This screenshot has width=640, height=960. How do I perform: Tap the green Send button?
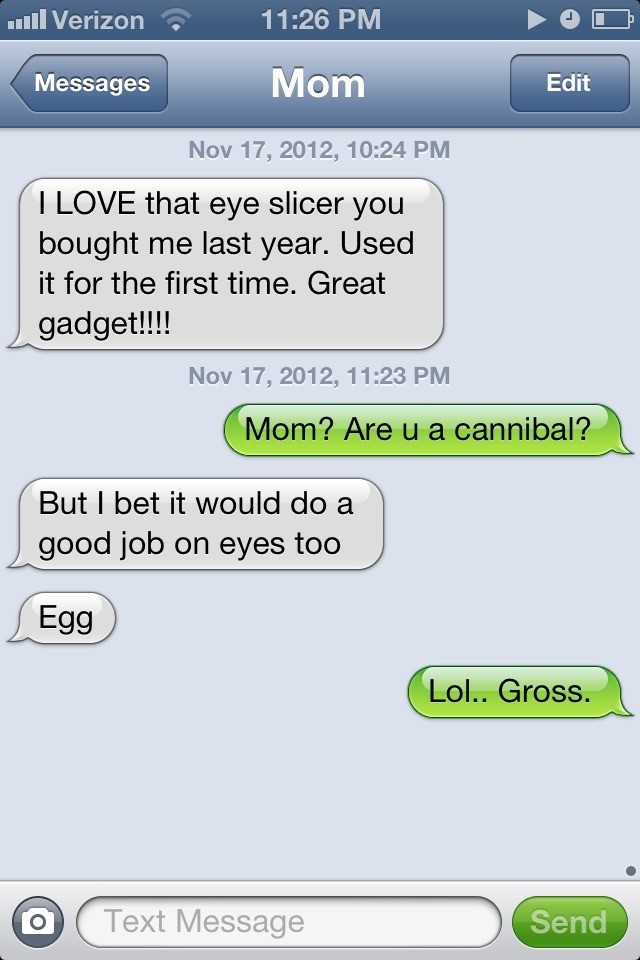click(568, 922)
